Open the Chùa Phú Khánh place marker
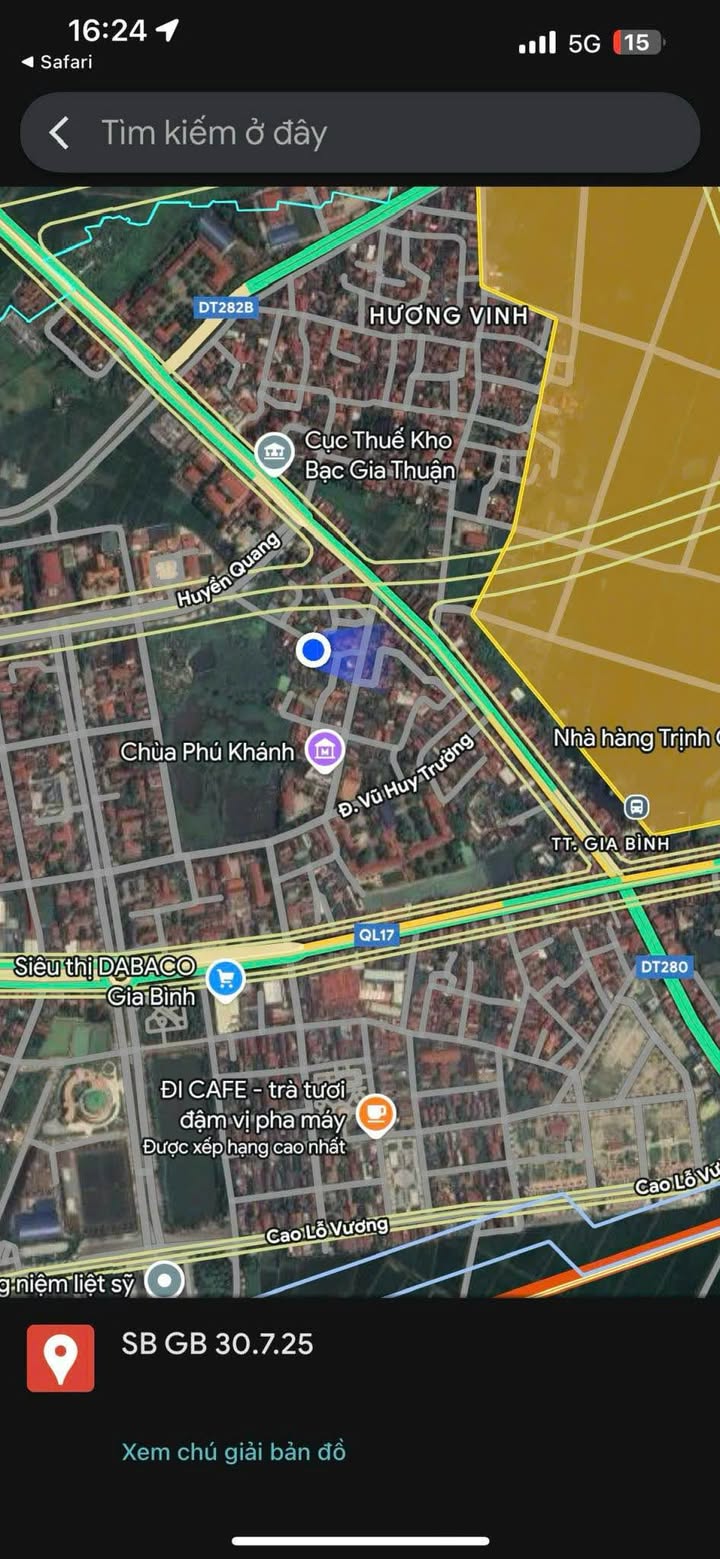Viewport: 720px width, 1559px height. coord(324,749)
